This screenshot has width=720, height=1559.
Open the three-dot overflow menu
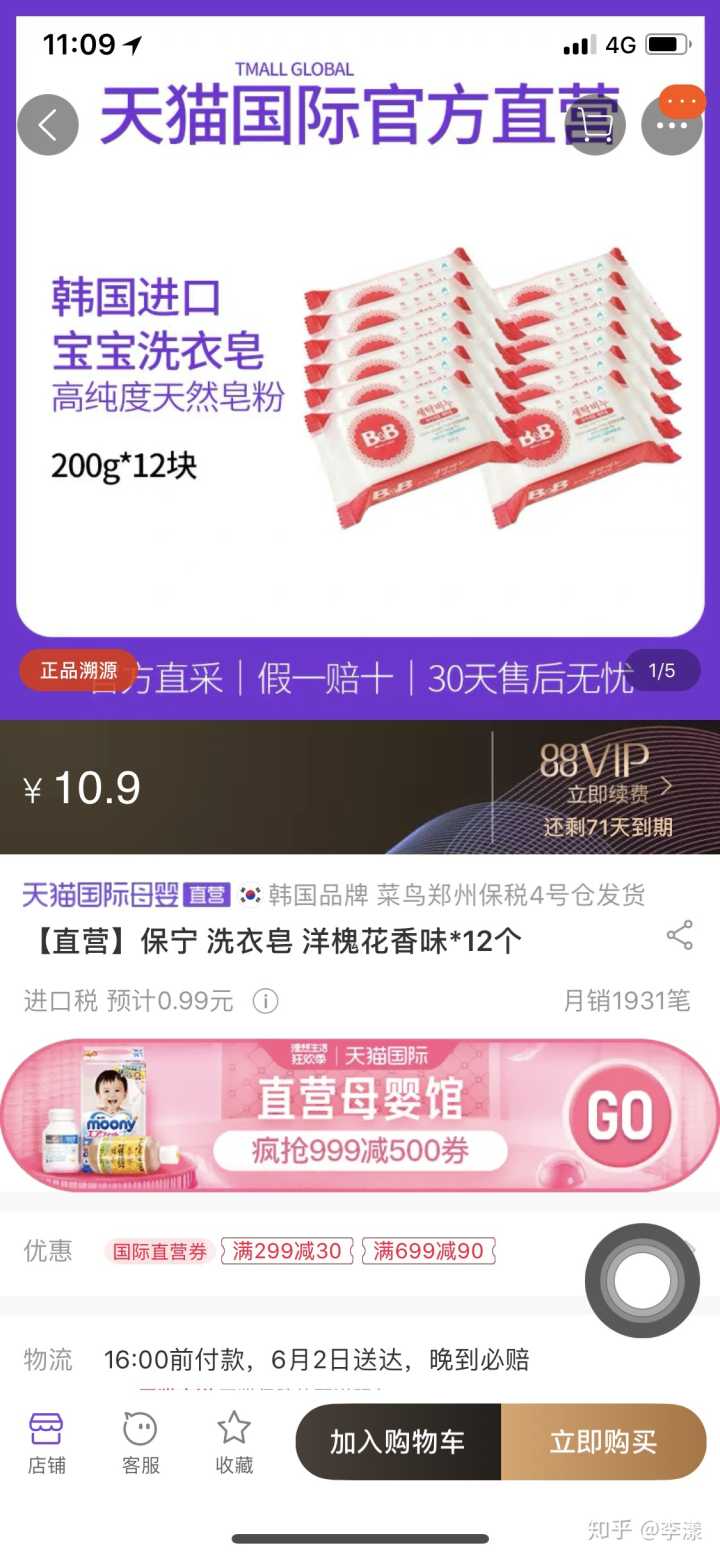point(672,125)
